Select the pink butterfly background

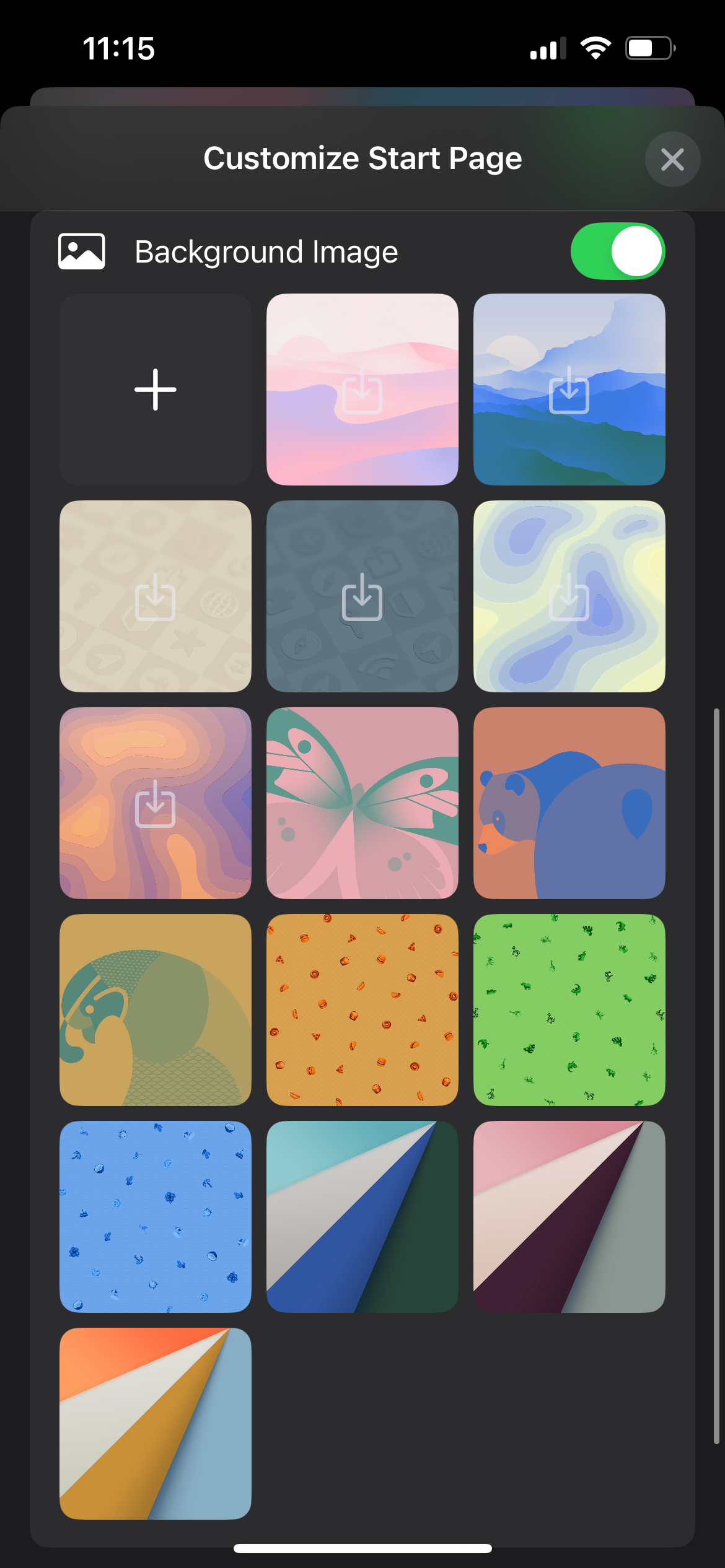[362, 803]
